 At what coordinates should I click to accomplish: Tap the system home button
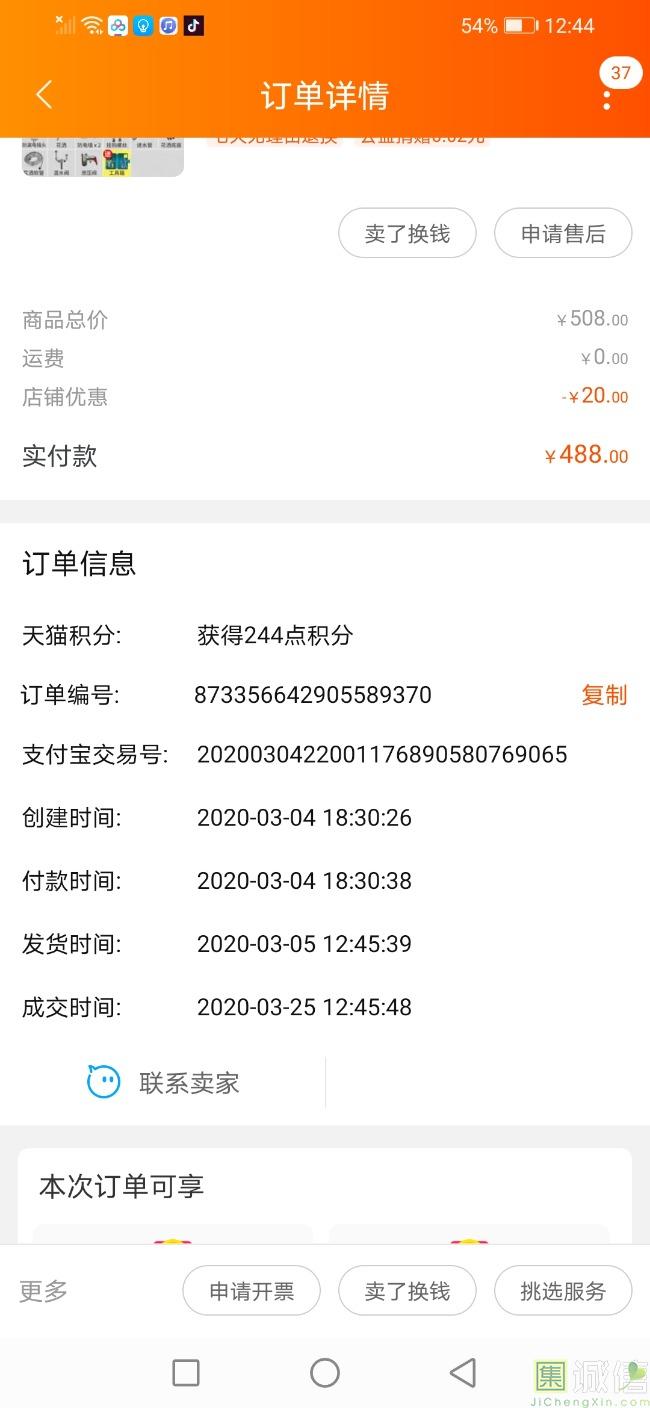pos(325,1373)
